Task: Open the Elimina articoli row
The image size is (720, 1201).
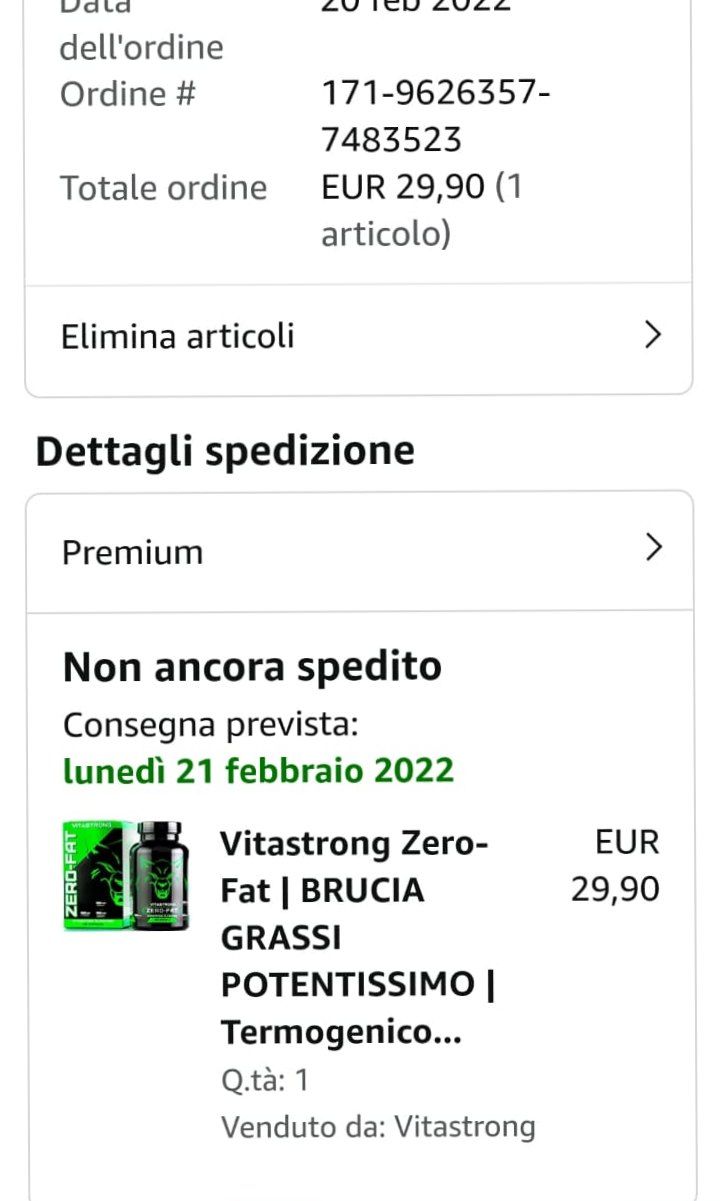Action: pos(358,336)
